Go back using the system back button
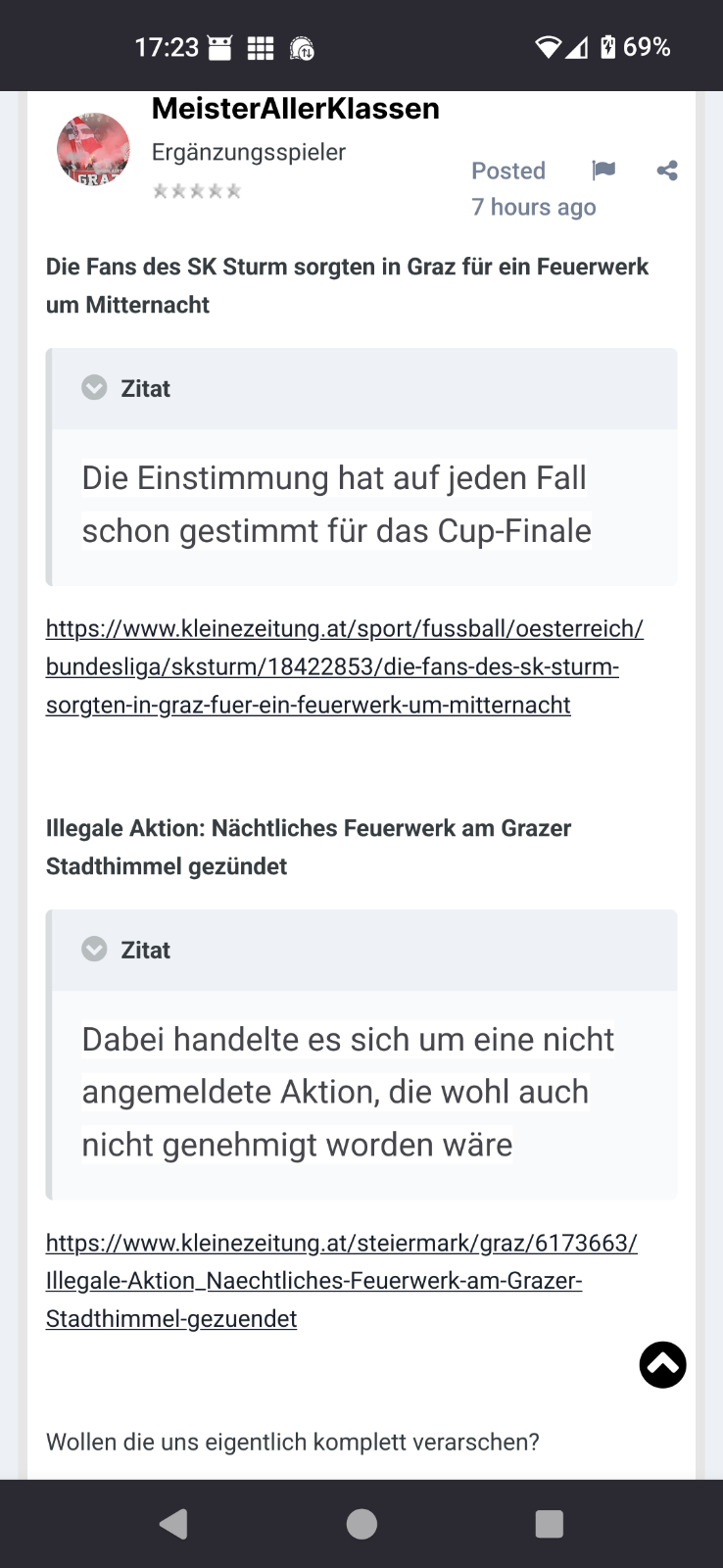723x1568 pixels. tap(173, 1524)
